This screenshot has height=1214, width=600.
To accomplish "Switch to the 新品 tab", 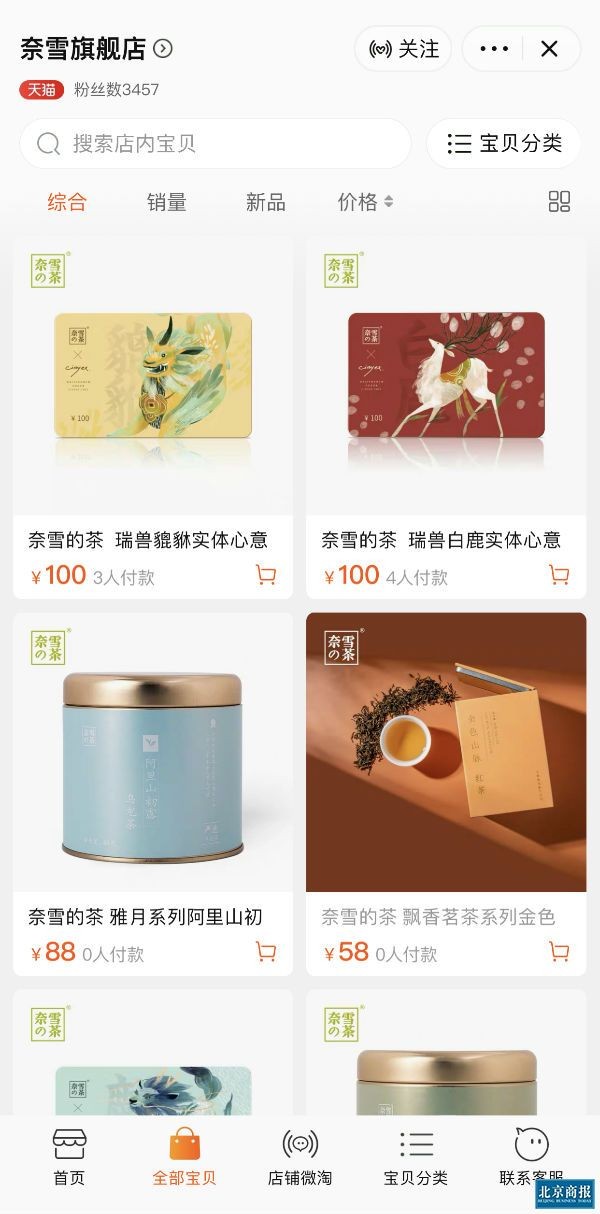I will 265,202.
